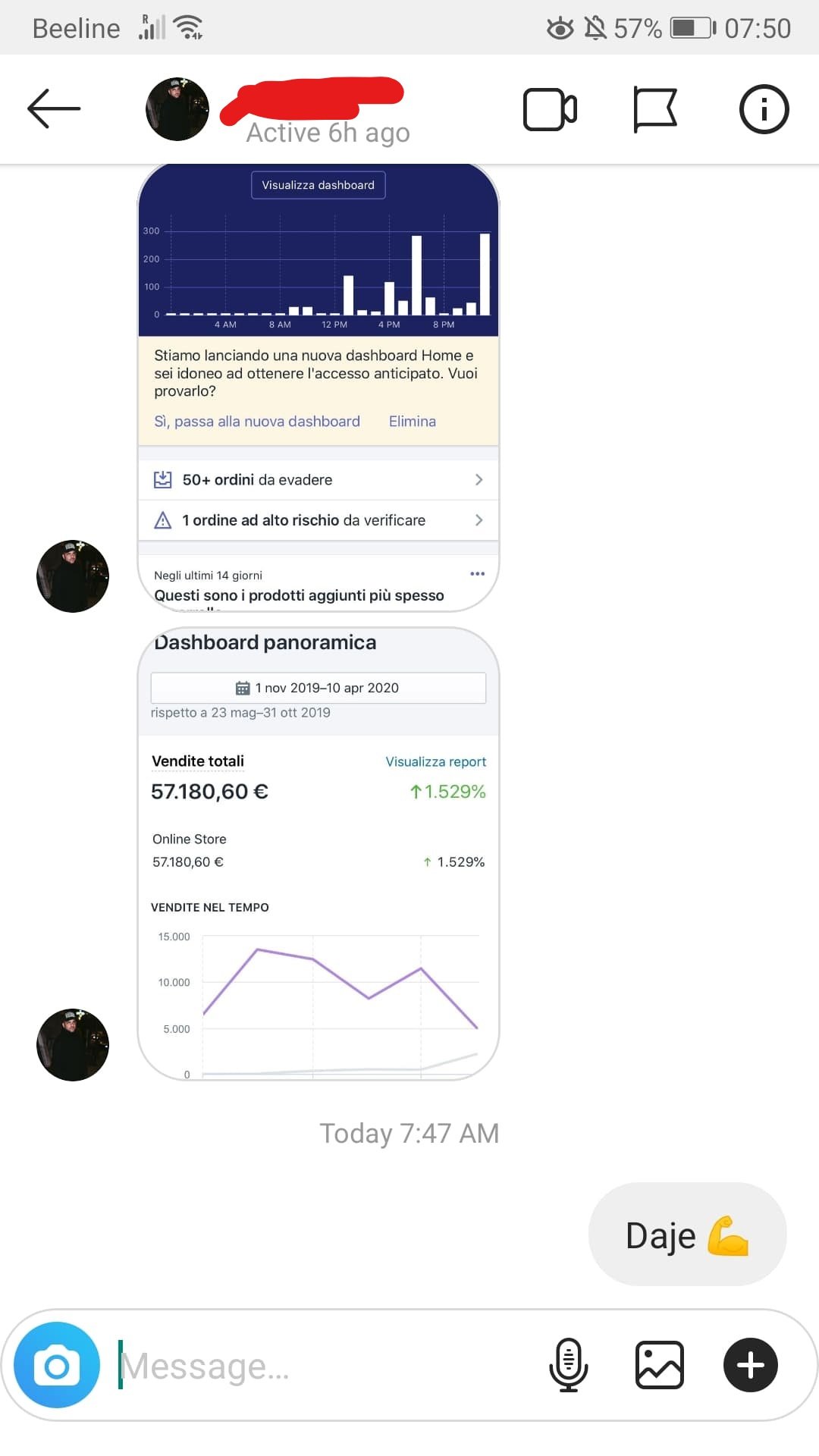819x1456 pixels.
Task: Go back to the message list
Action: click(54, 109)
